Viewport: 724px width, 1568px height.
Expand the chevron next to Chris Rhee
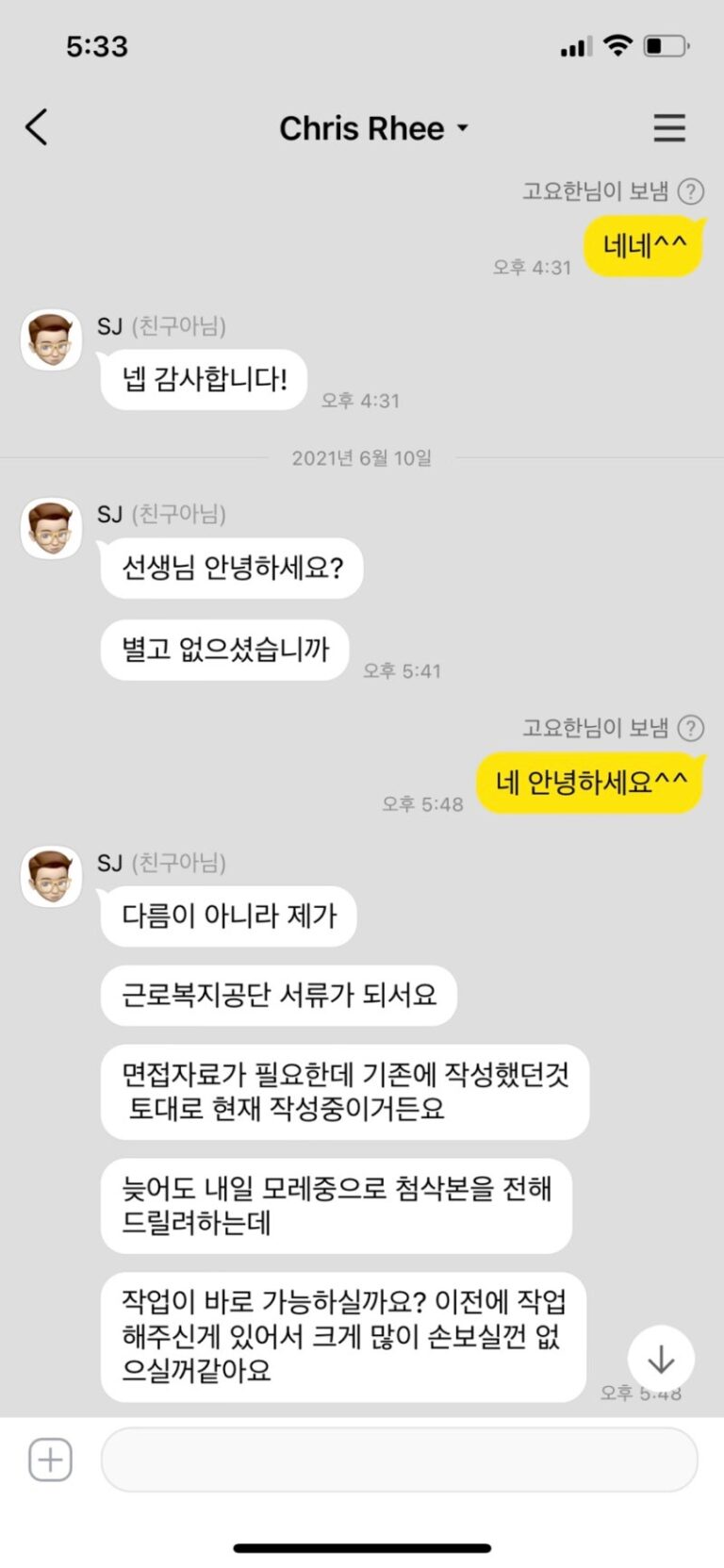click(x=462, y=131)
